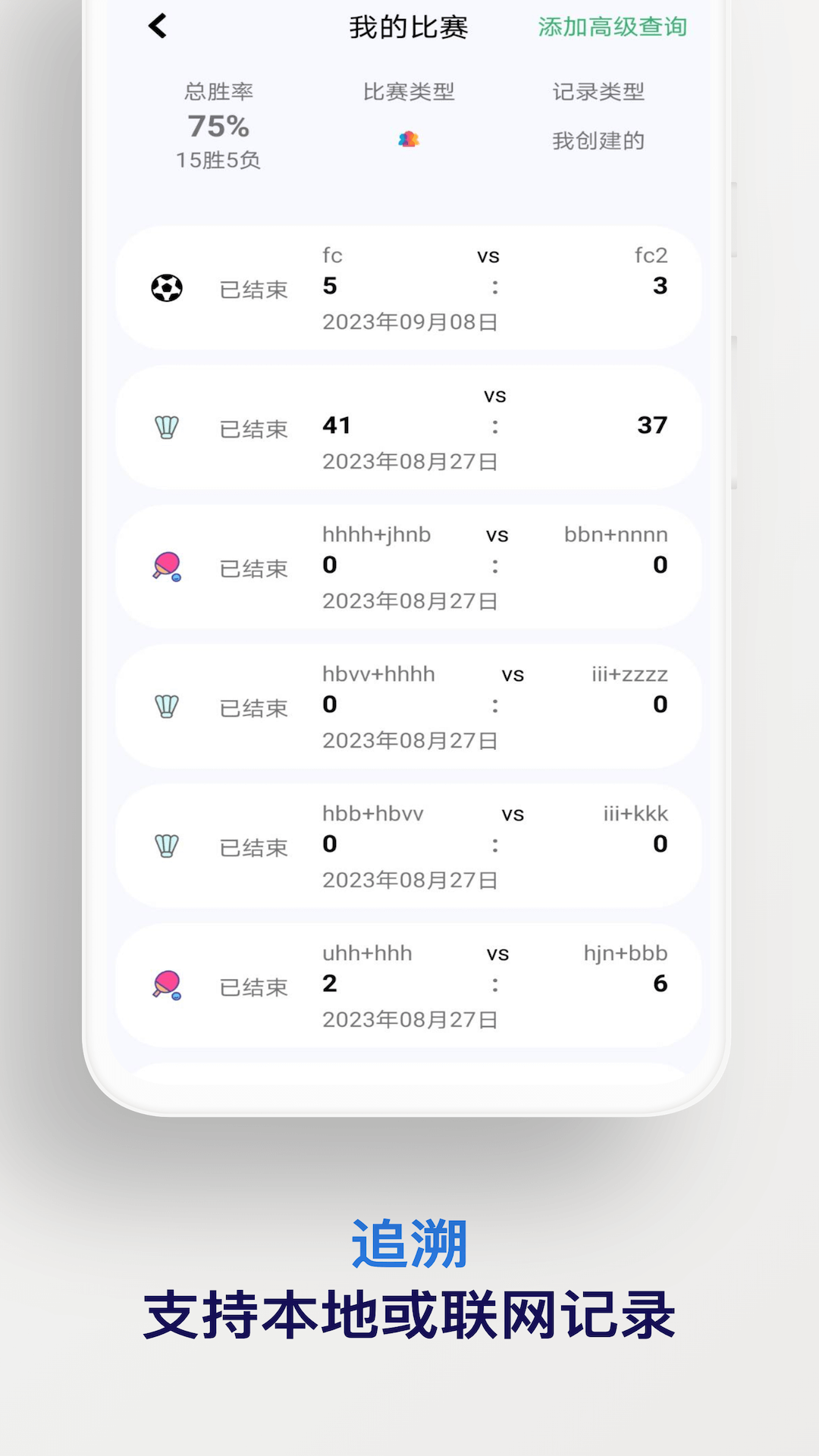Open the fc vs fc2 match card
This screenshot has width=819, height=1456.
click(x=409, y=289)
